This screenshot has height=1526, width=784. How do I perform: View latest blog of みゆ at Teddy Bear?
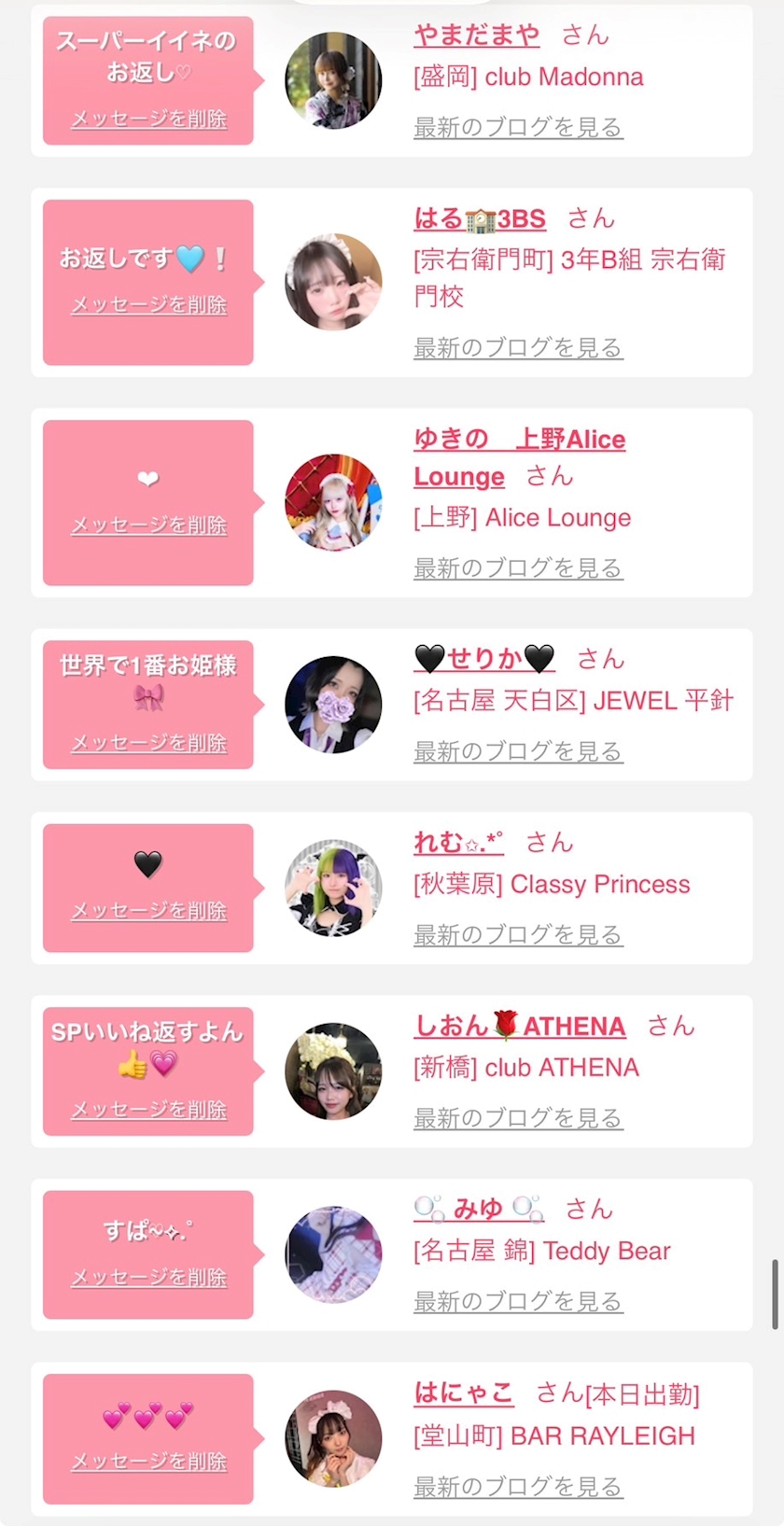tap(518, 1301)
